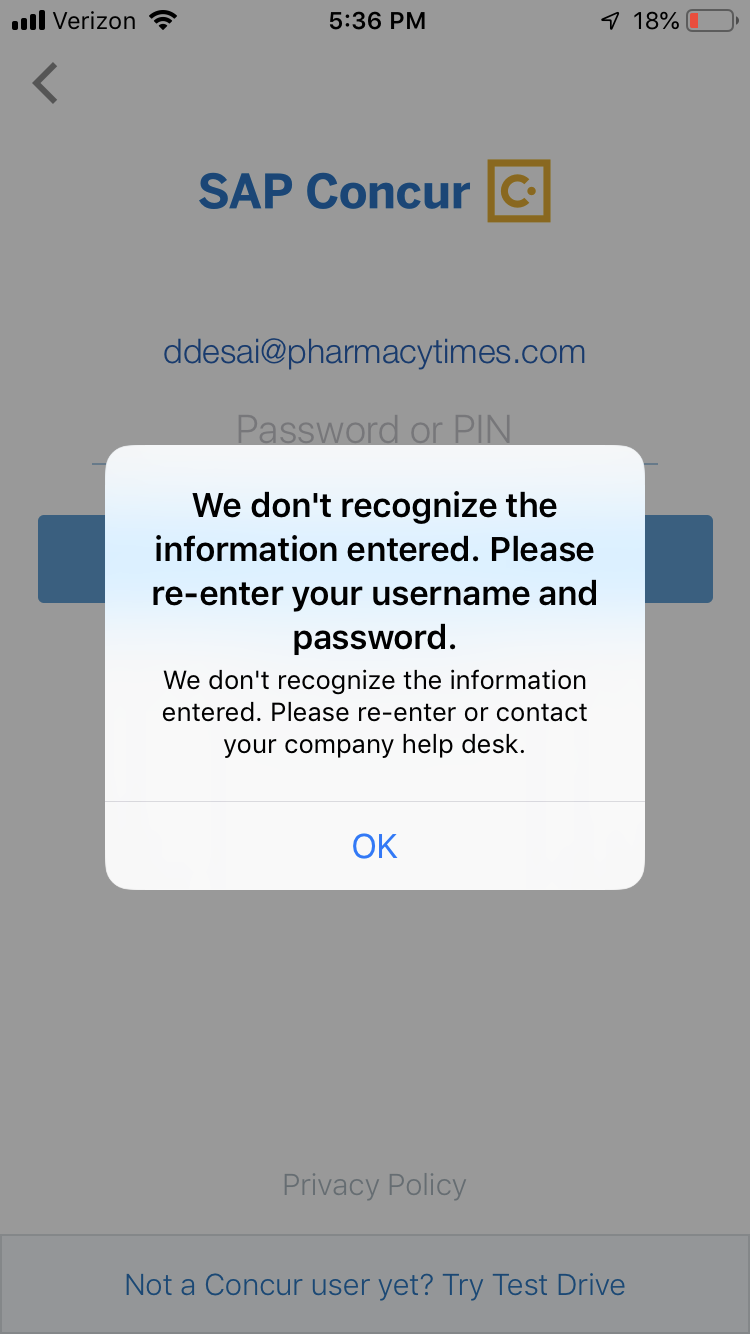Dismiss the error alert with OK
This screenshot has width=750, height=1334.
tap(375, 846)
